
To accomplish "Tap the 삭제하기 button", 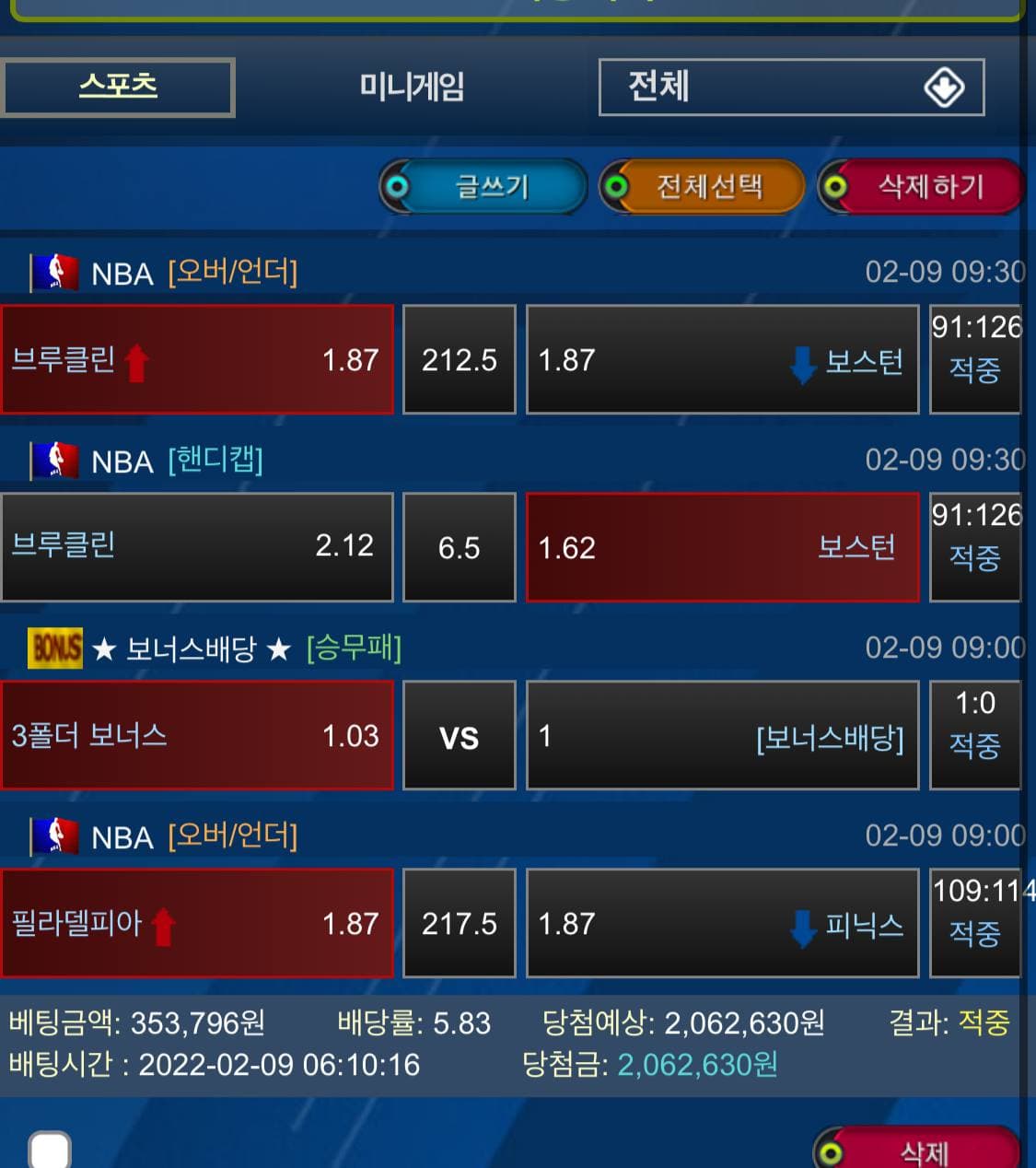I will click(922, 187).
